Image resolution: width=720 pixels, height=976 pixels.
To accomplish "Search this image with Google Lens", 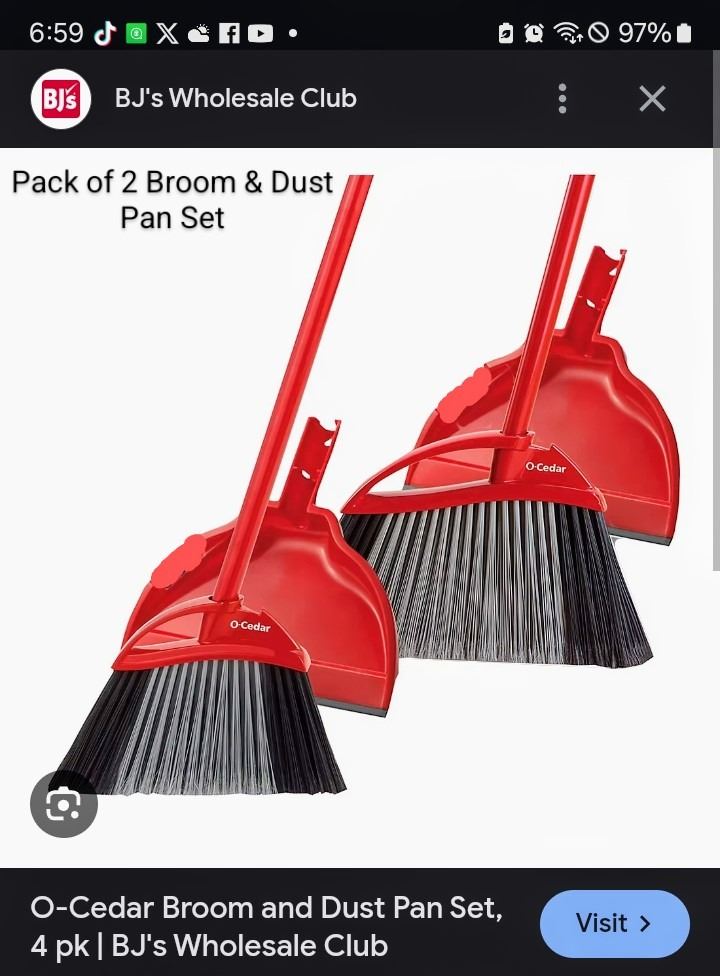I will pyautogui.click(x=63, y=804).
